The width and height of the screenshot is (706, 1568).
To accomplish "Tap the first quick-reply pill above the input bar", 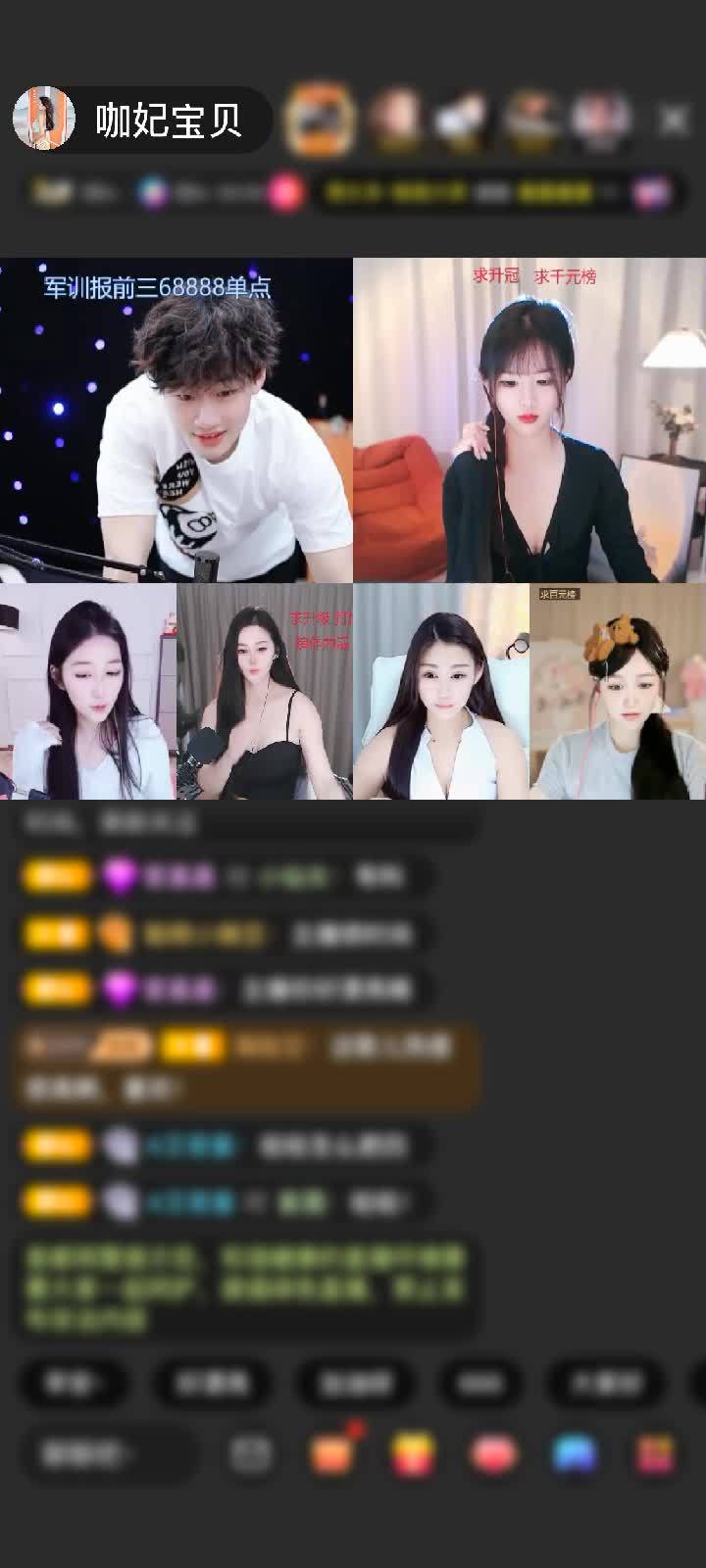I will [74, 1384].
